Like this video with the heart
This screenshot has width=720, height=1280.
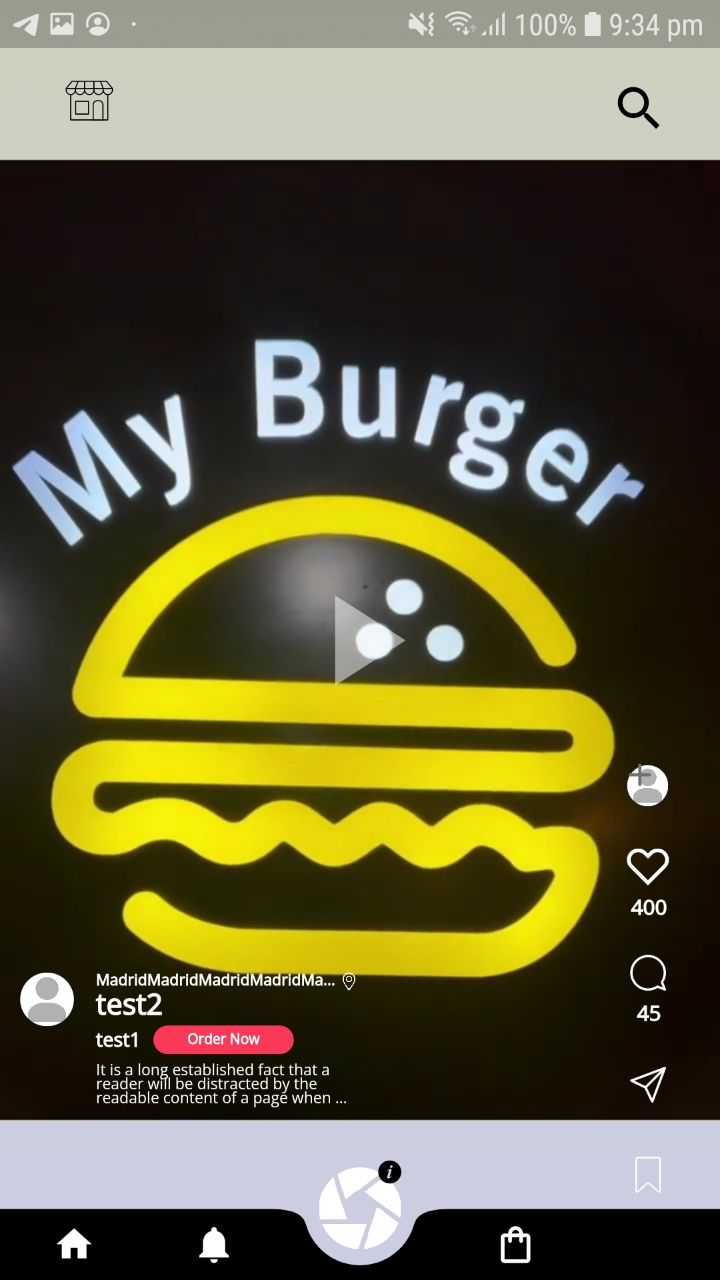coord(647,866)
